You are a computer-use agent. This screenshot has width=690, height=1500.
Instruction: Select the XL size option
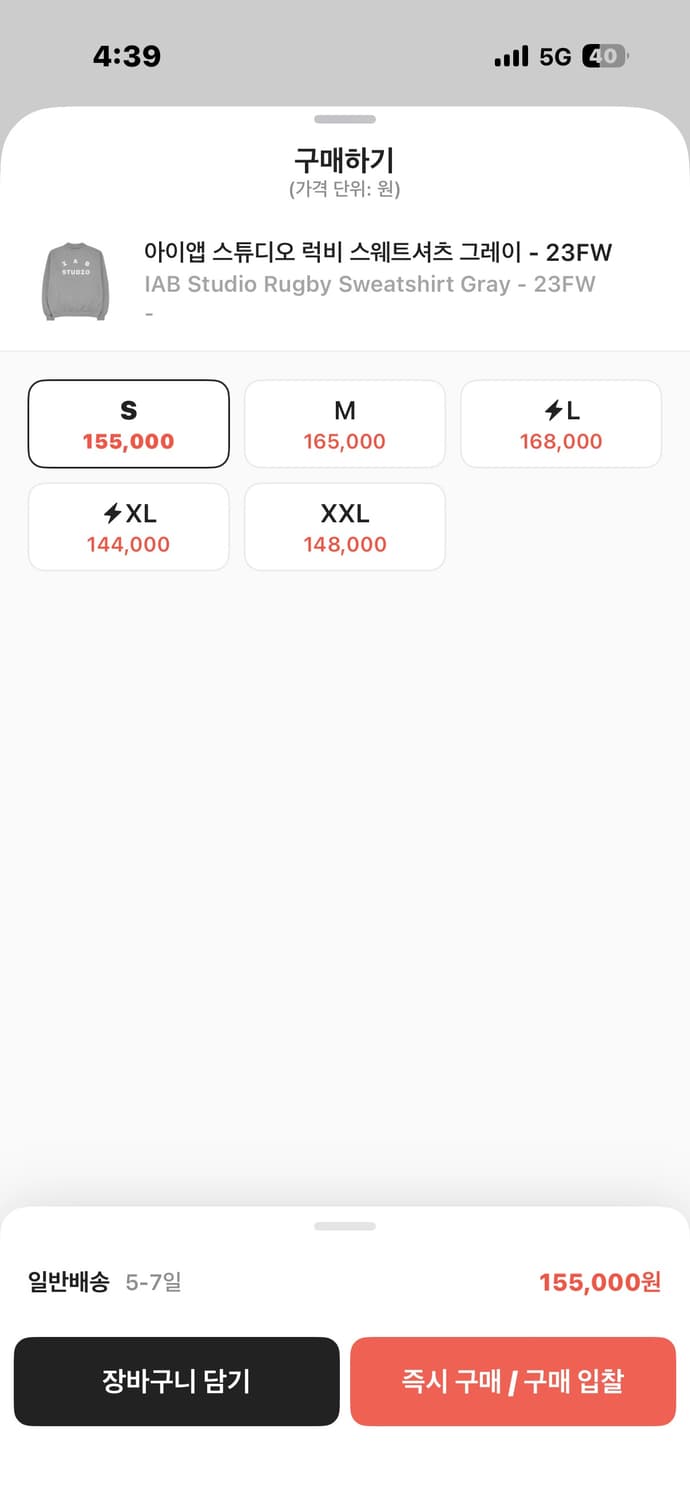pos(128,527)
